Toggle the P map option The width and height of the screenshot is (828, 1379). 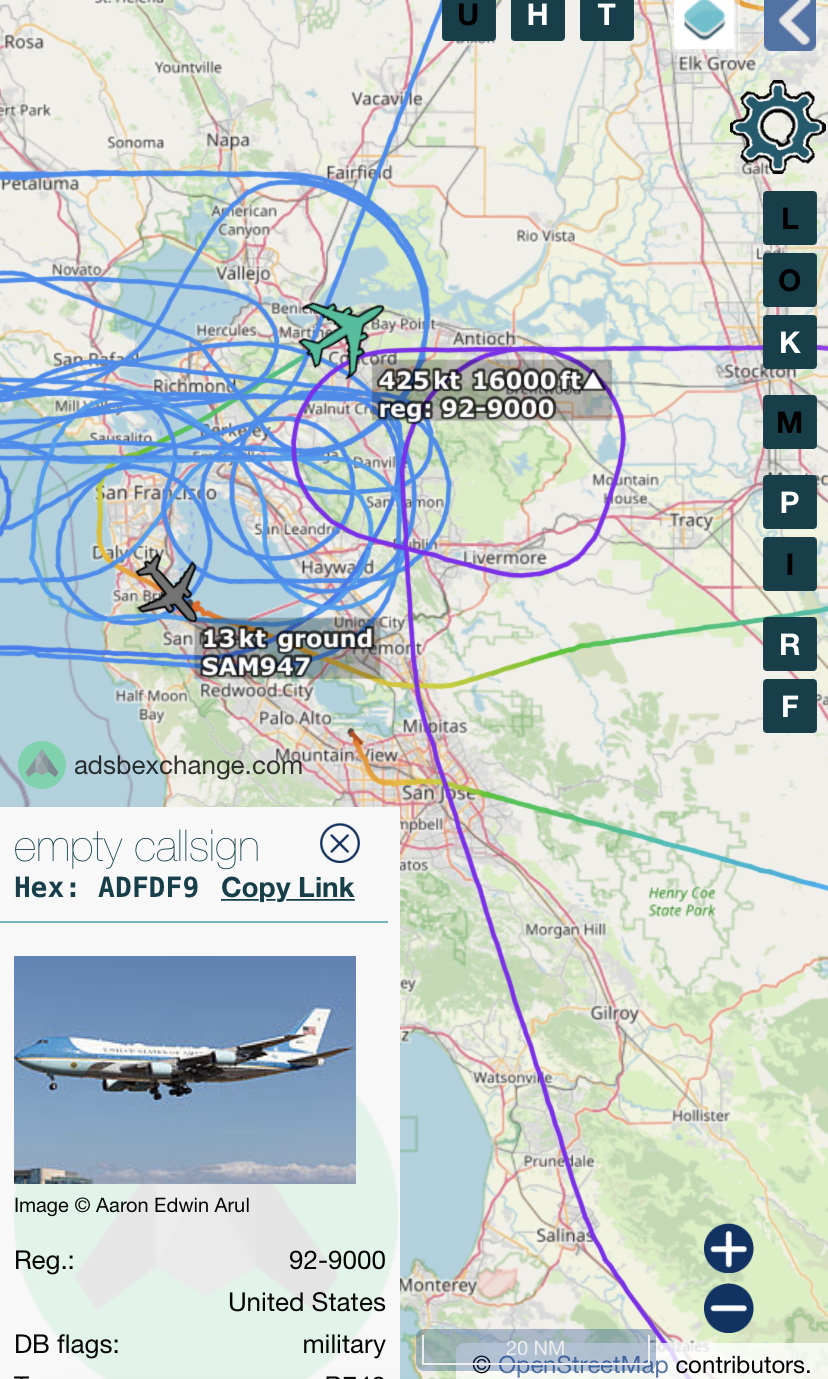[x=790, y=502]
